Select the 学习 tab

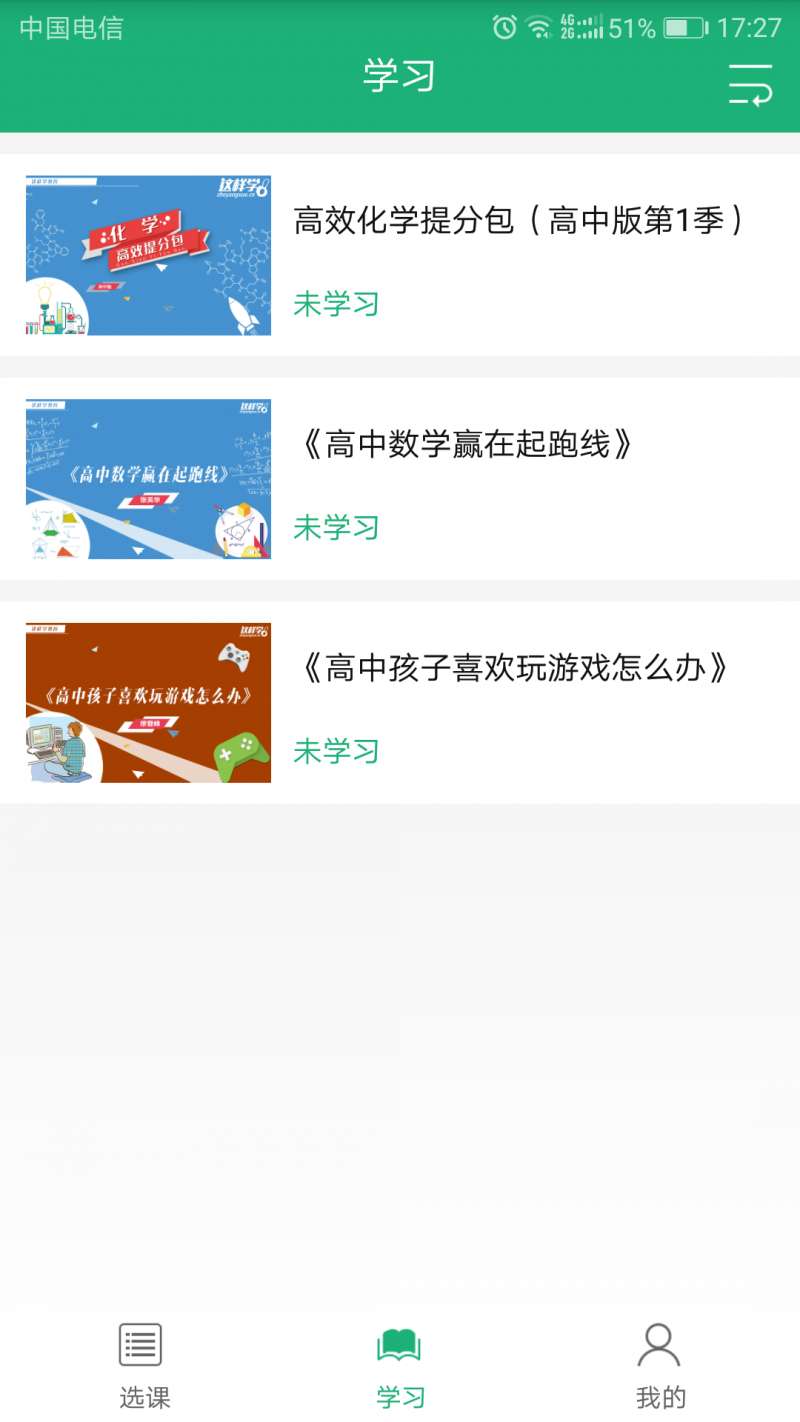click(x=400, y=1365)
